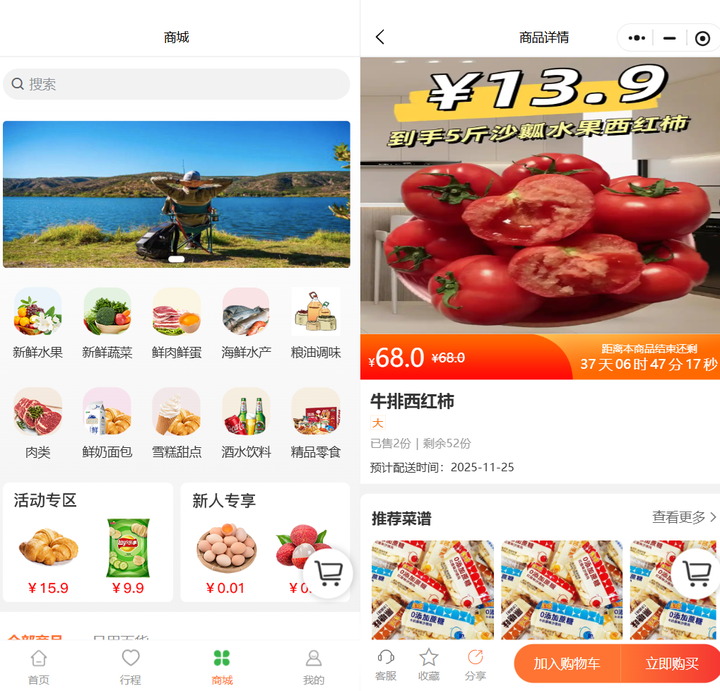Viewport: 720px width, 691px height.
Task: Switch to the 我的 tab
Action: pyautogui.click(x=313, y=666)
